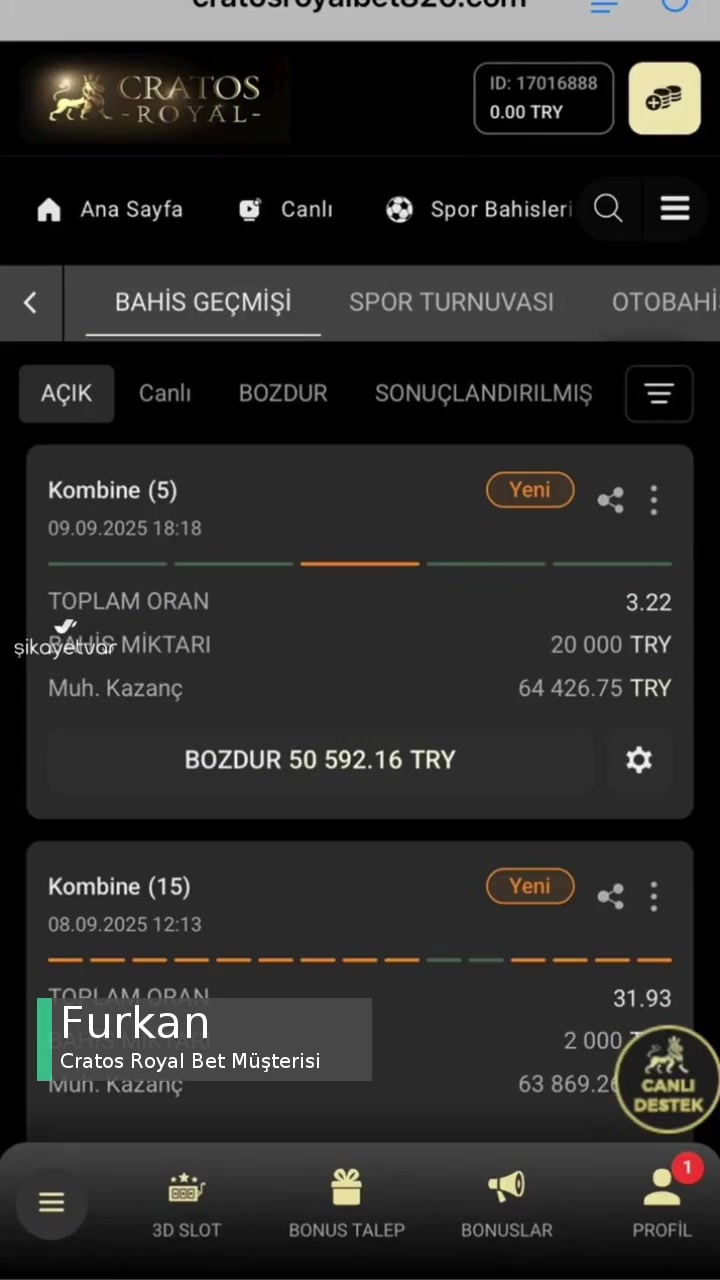Open the BONUSLAR megaphone section
The image size is (720, 1280).
(506, 1203)
